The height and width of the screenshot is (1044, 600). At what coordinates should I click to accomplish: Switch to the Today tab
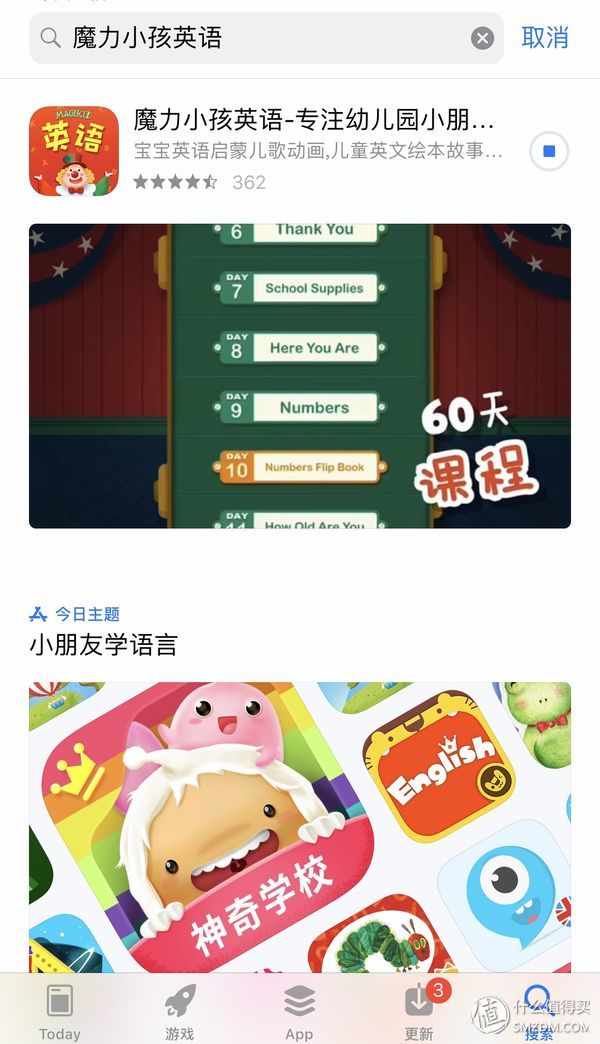pyautogui.click(x=59, y=1010)
